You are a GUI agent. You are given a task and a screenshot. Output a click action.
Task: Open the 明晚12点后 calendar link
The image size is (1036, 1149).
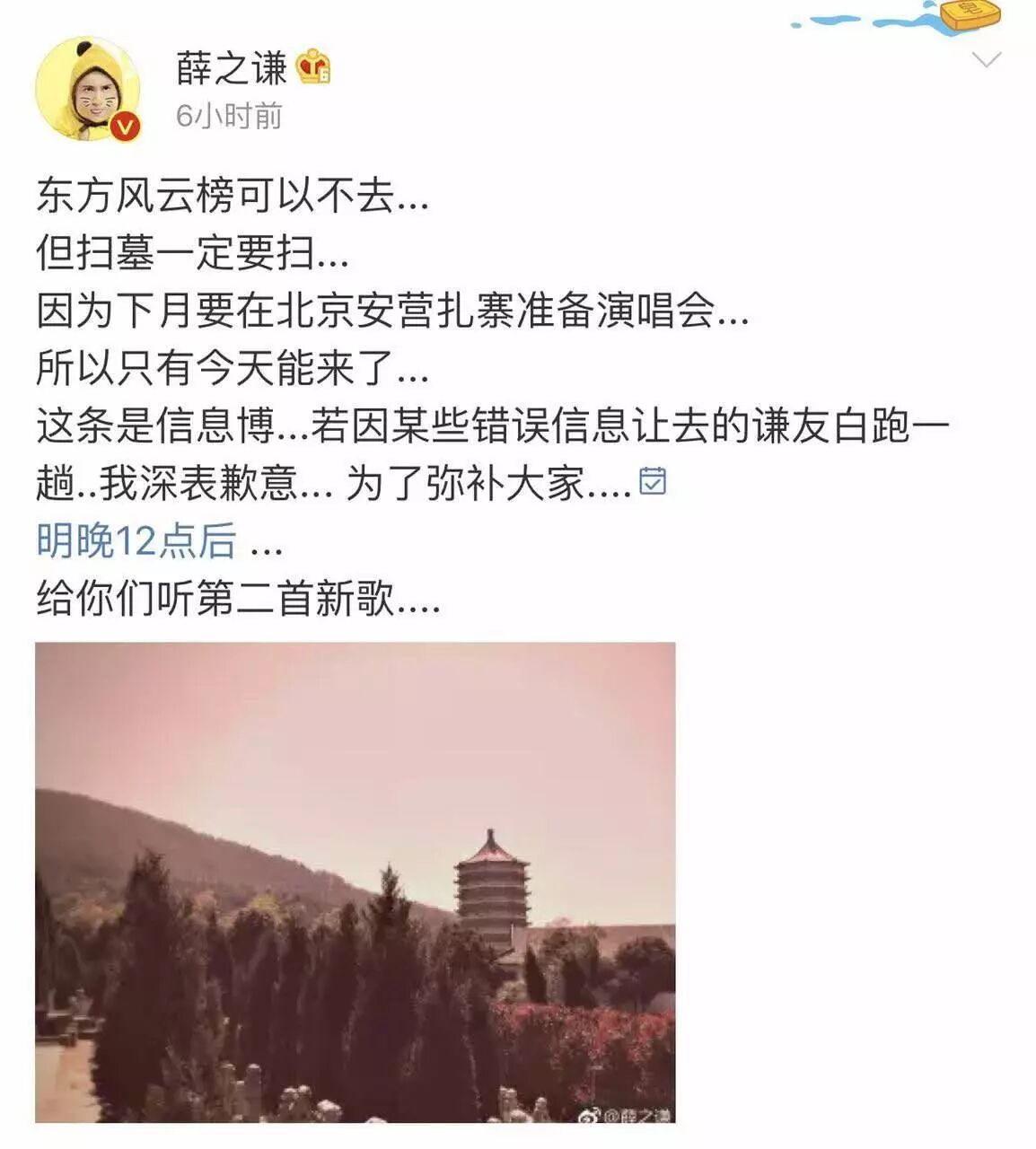click(136, 540)
